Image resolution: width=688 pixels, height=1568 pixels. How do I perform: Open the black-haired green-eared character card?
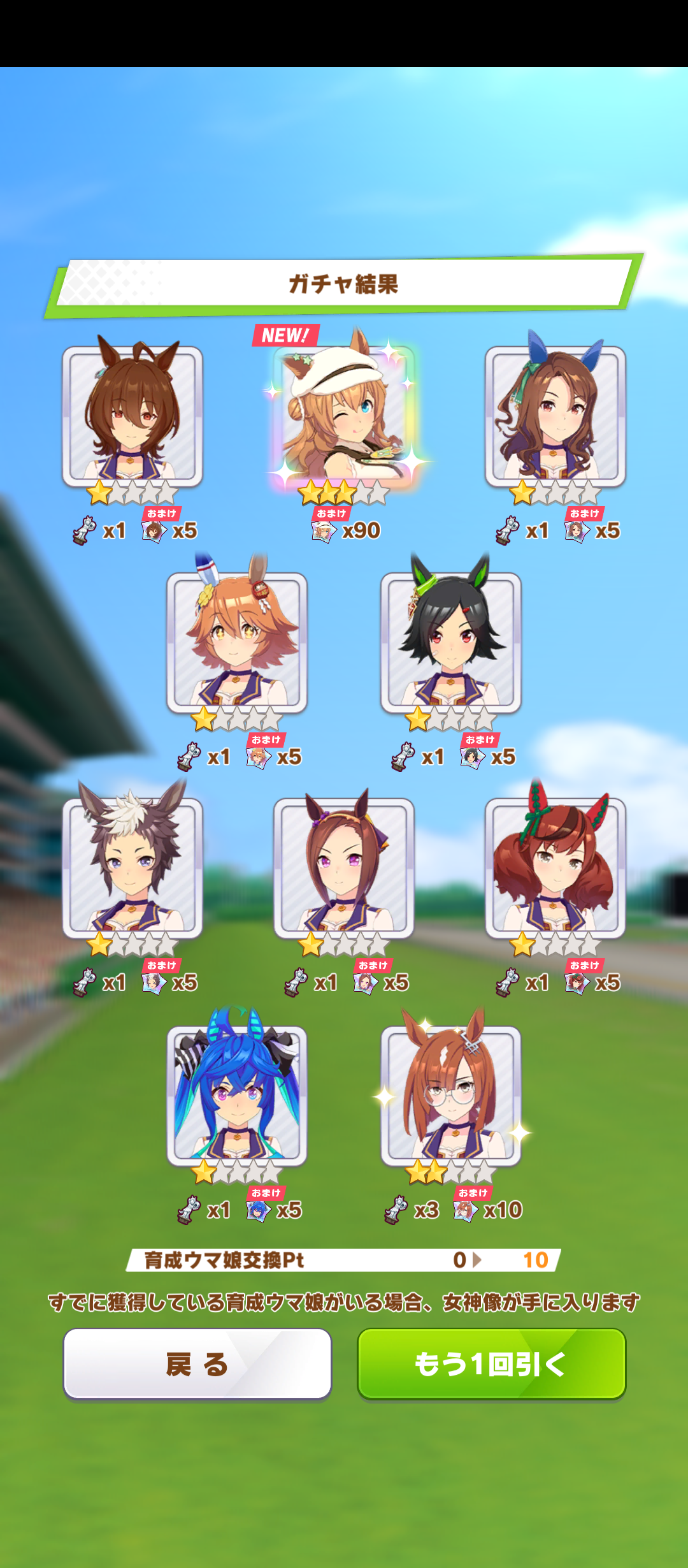(x=451, y=641)
